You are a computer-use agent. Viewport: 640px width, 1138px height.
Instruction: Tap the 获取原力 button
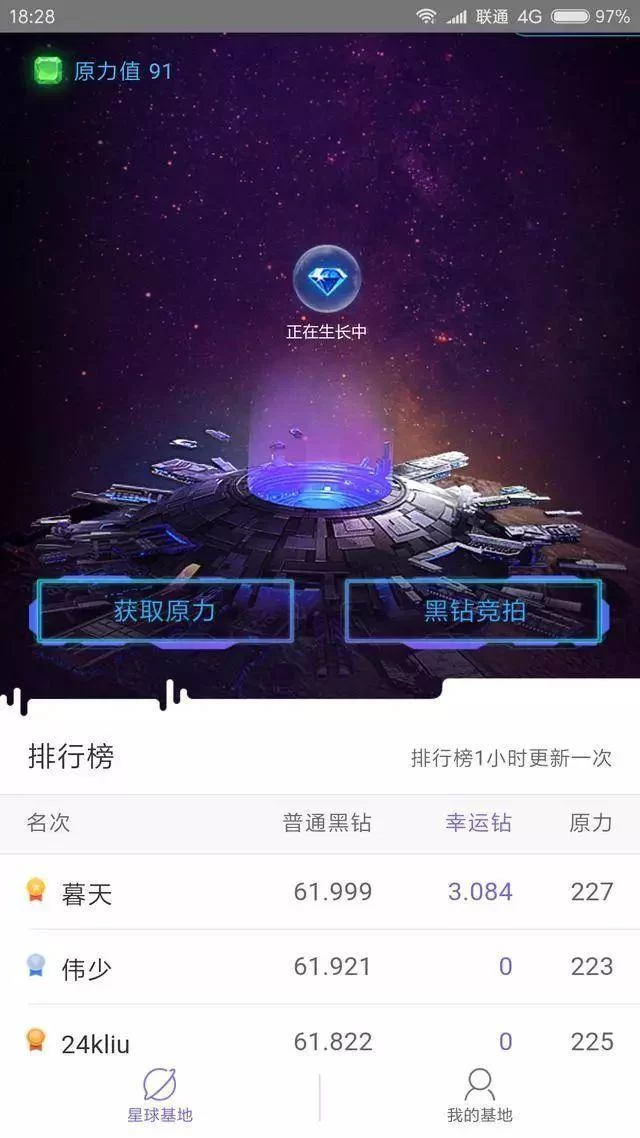pos(165,610)
